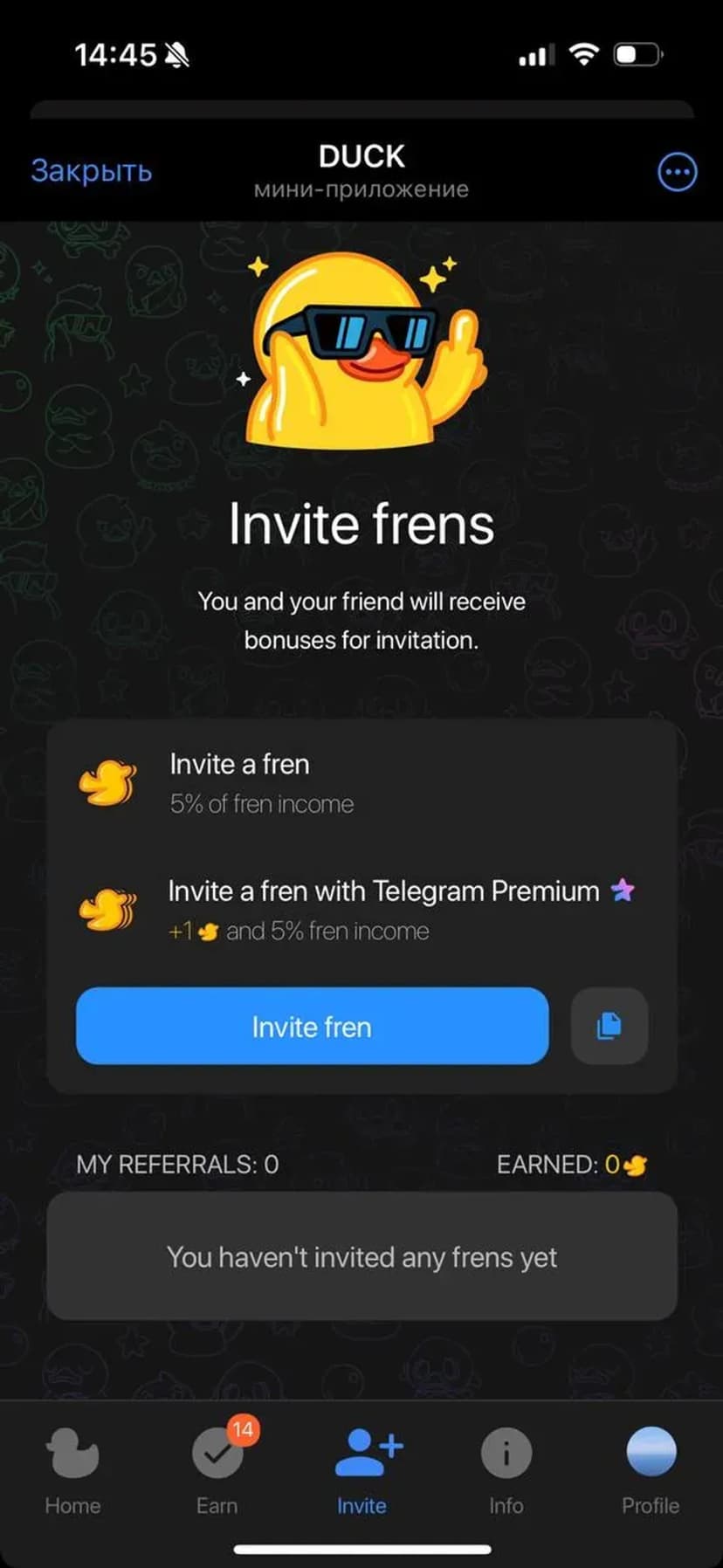Viewport: 723px width, 1568px height.
Task: Close the mini-app via Закрыть
Action: click(92, 171)
